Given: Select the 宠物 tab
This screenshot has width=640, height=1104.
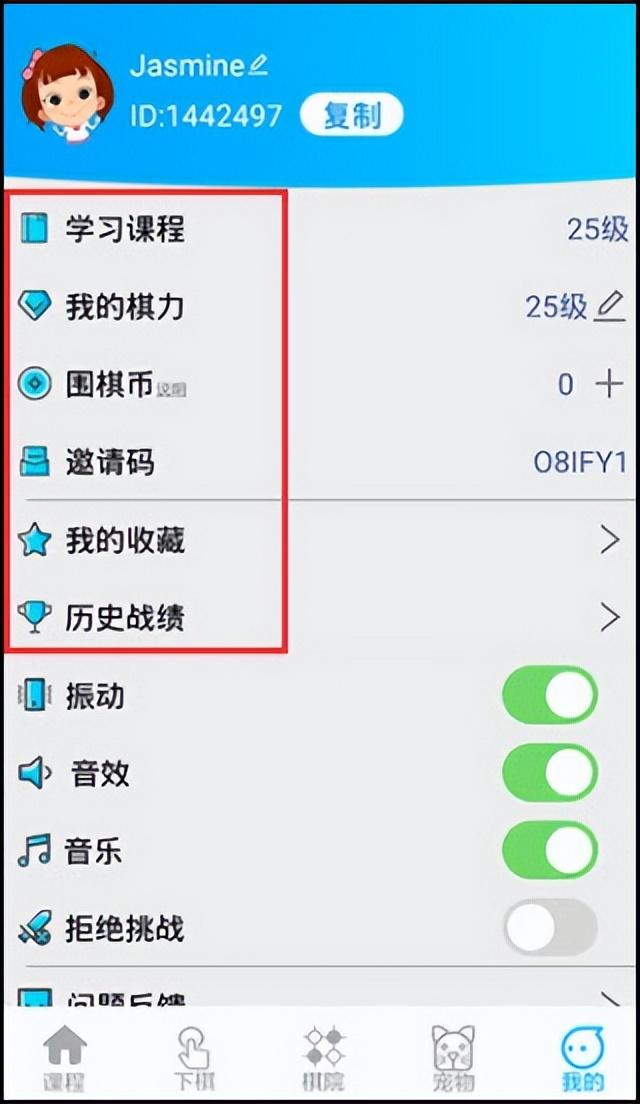Looking at the screenshot, I should [x=452, y=1058].
